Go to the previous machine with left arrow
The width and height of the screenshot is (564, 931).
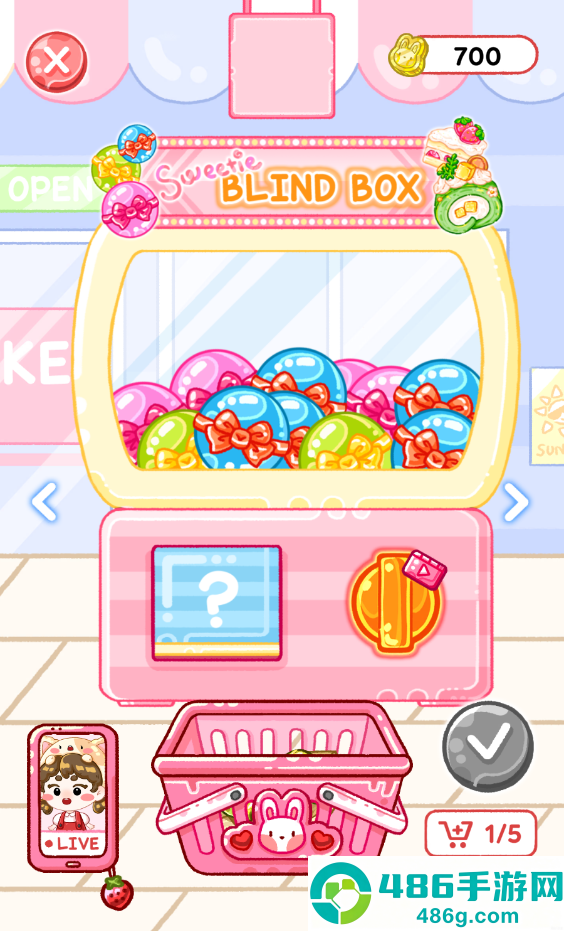coord(45,502)
